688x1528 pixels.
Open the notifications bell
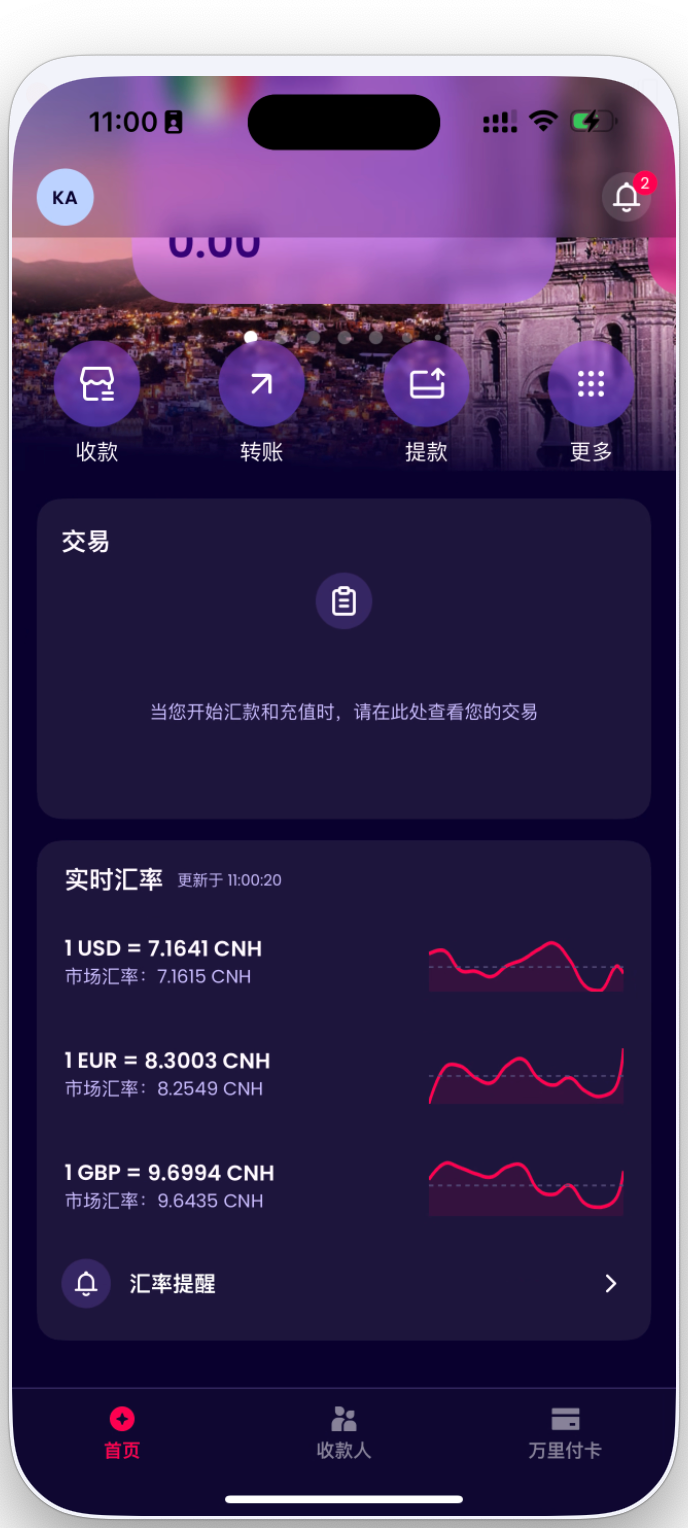[x=627, y=197]
